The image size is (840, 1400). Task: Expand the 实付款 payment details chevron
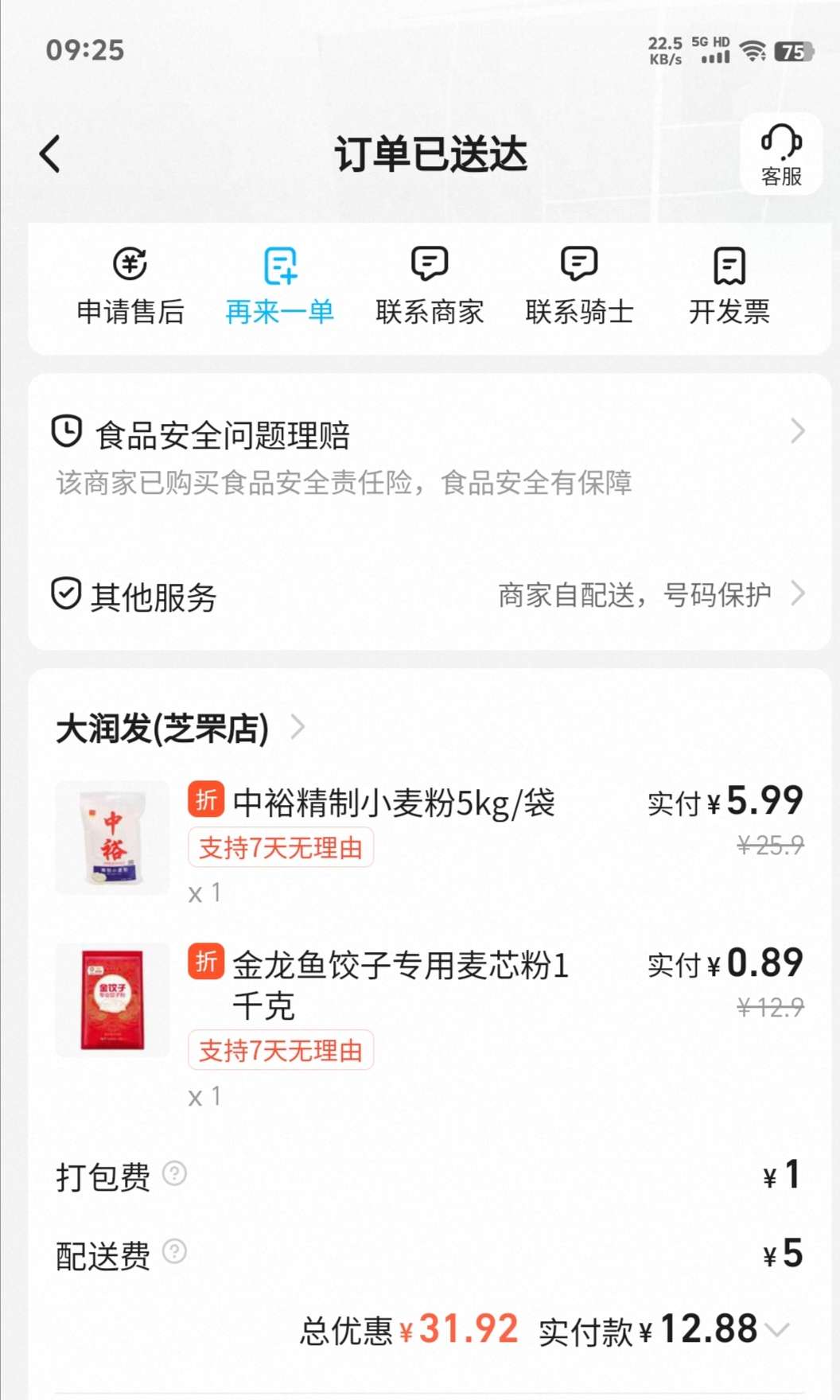pos(778,1329)
